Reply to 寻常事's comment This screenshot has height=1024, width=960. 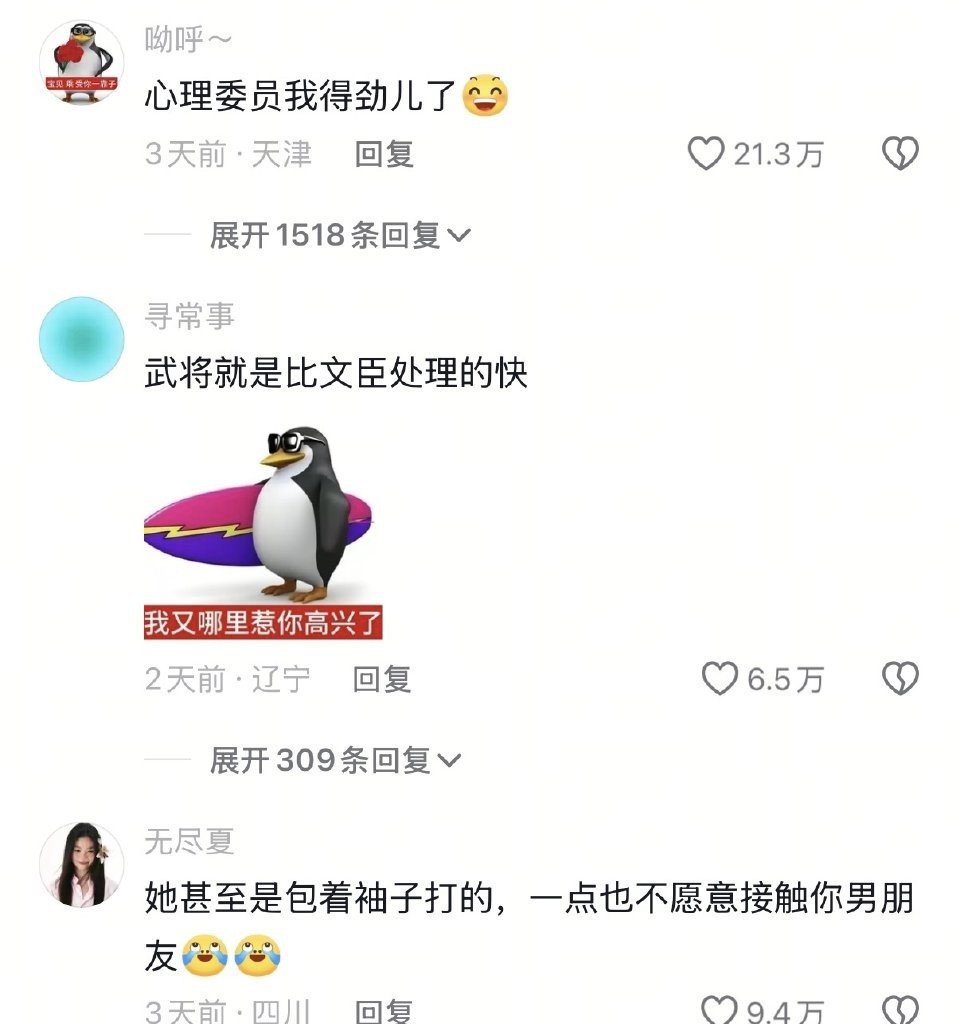coord(386,681)
